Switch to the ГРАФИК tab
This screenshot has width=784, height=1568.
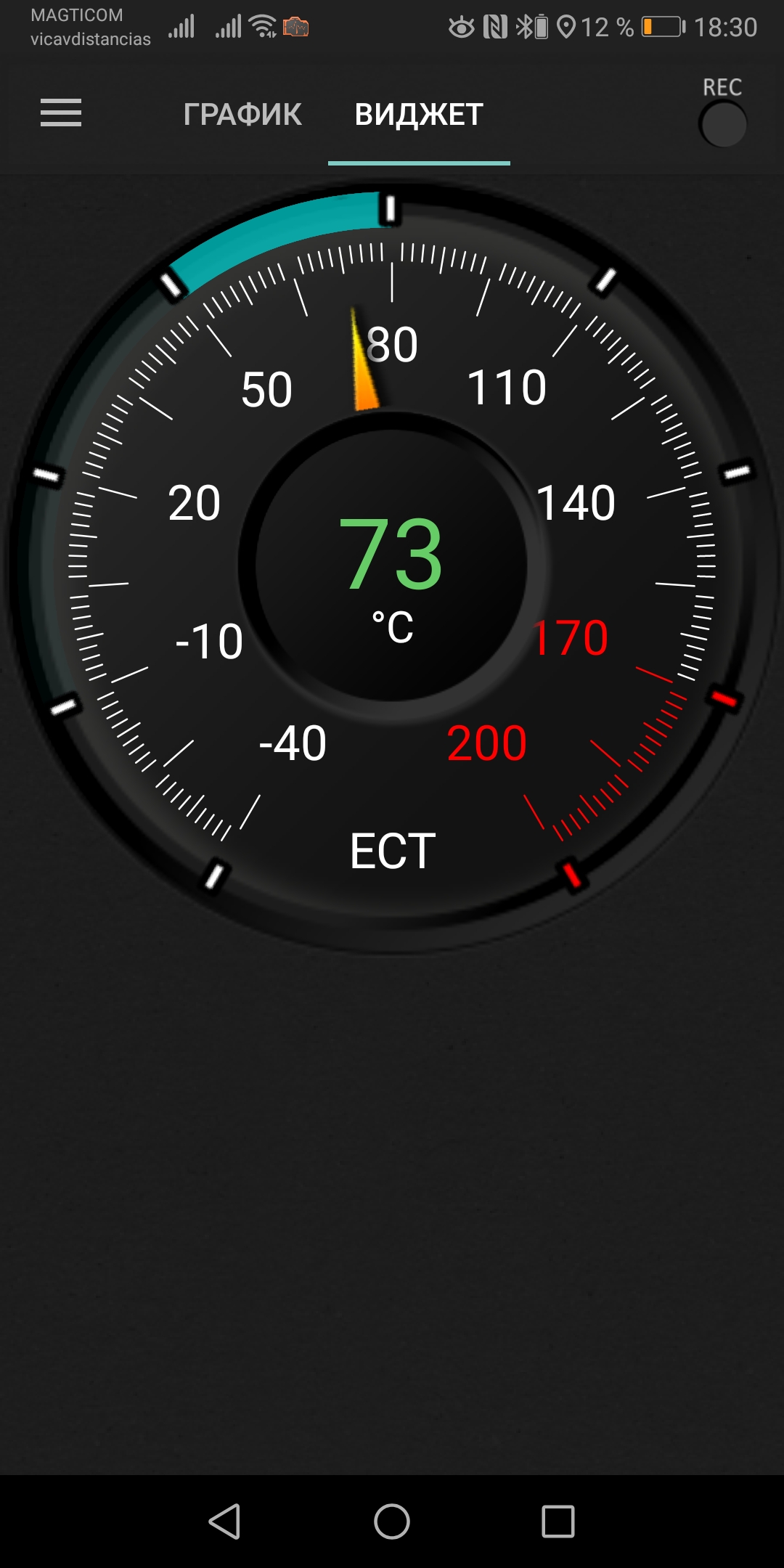(x=242, y=115)
